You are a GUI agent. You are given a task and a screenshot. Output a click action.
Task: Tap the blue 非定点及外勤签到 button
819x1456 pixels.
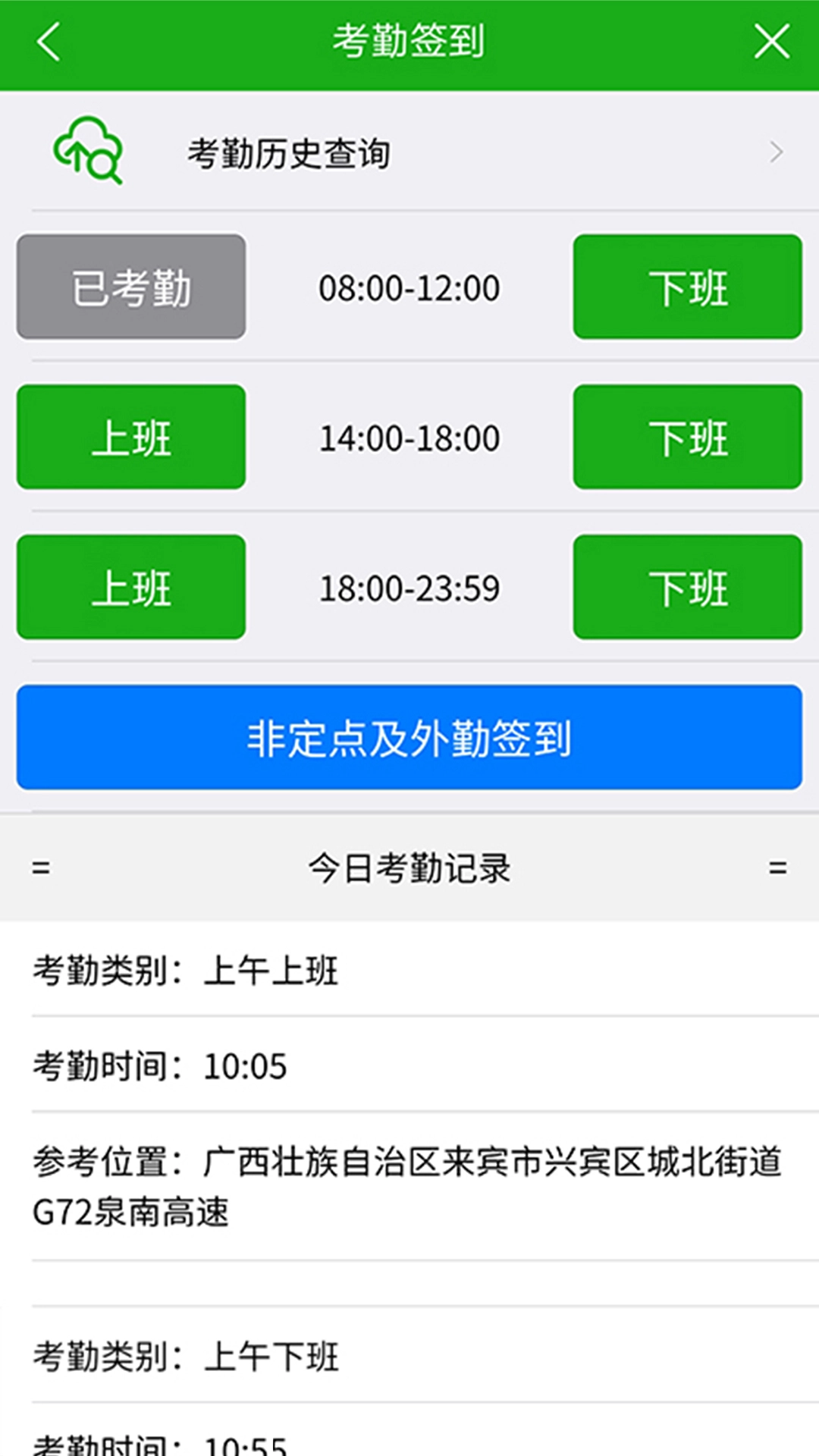click(x=409, y=738)
